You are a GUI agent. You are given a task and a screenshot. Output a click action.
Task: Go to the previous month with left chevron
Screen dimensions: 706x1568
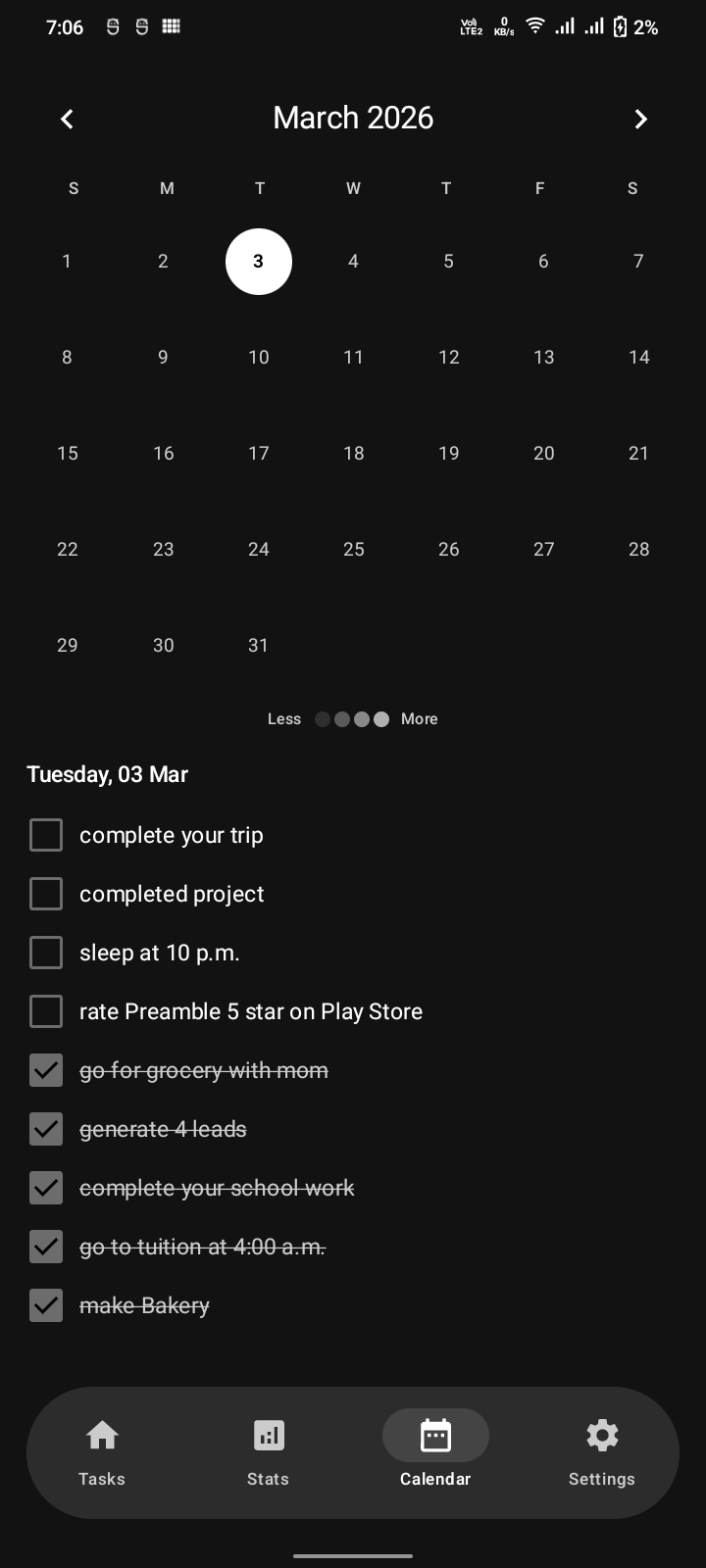(x=67, y=119)
